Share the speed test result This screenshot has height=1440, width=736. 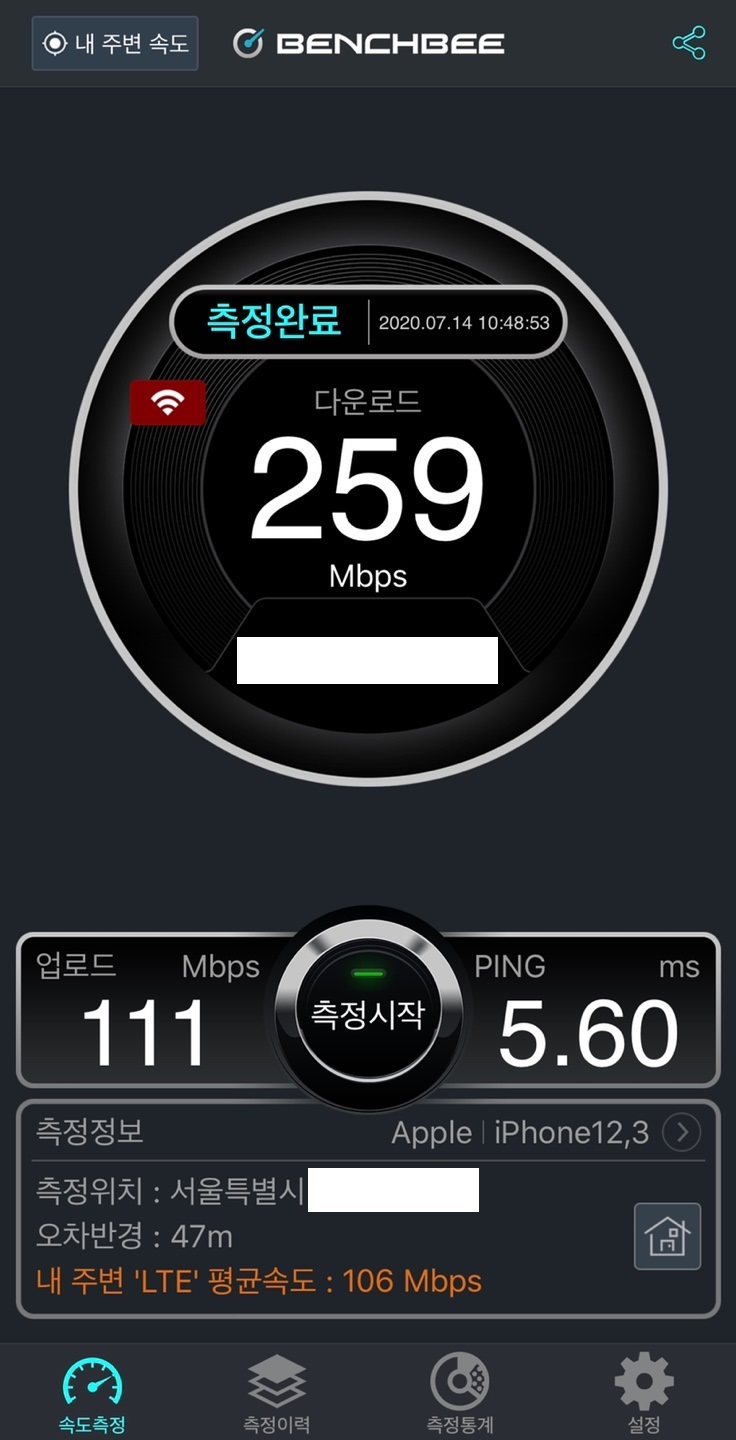(x=689, y=43)
